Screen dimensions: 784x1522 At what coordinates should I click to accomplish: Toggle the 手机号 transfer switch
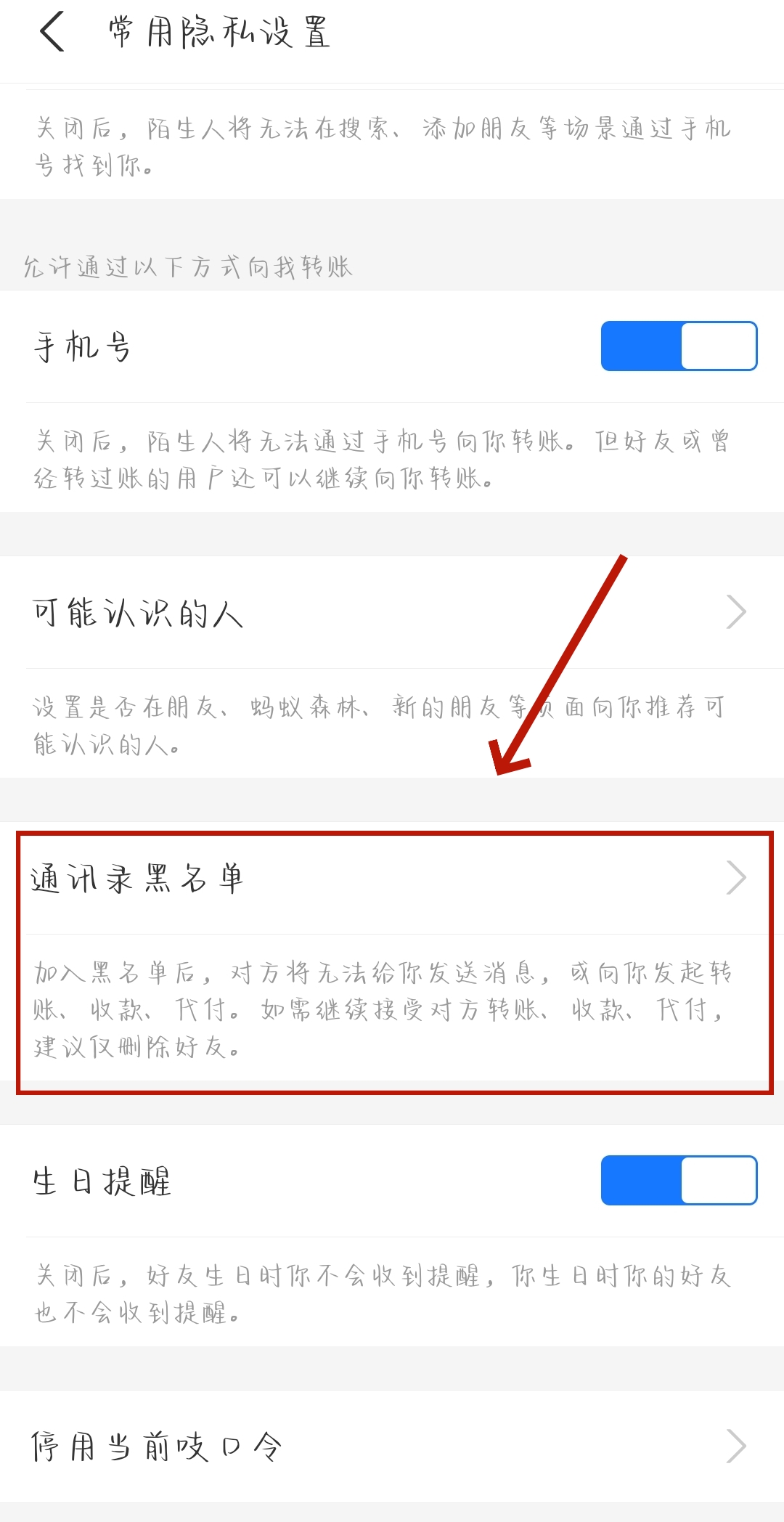(x=679, y=346)
